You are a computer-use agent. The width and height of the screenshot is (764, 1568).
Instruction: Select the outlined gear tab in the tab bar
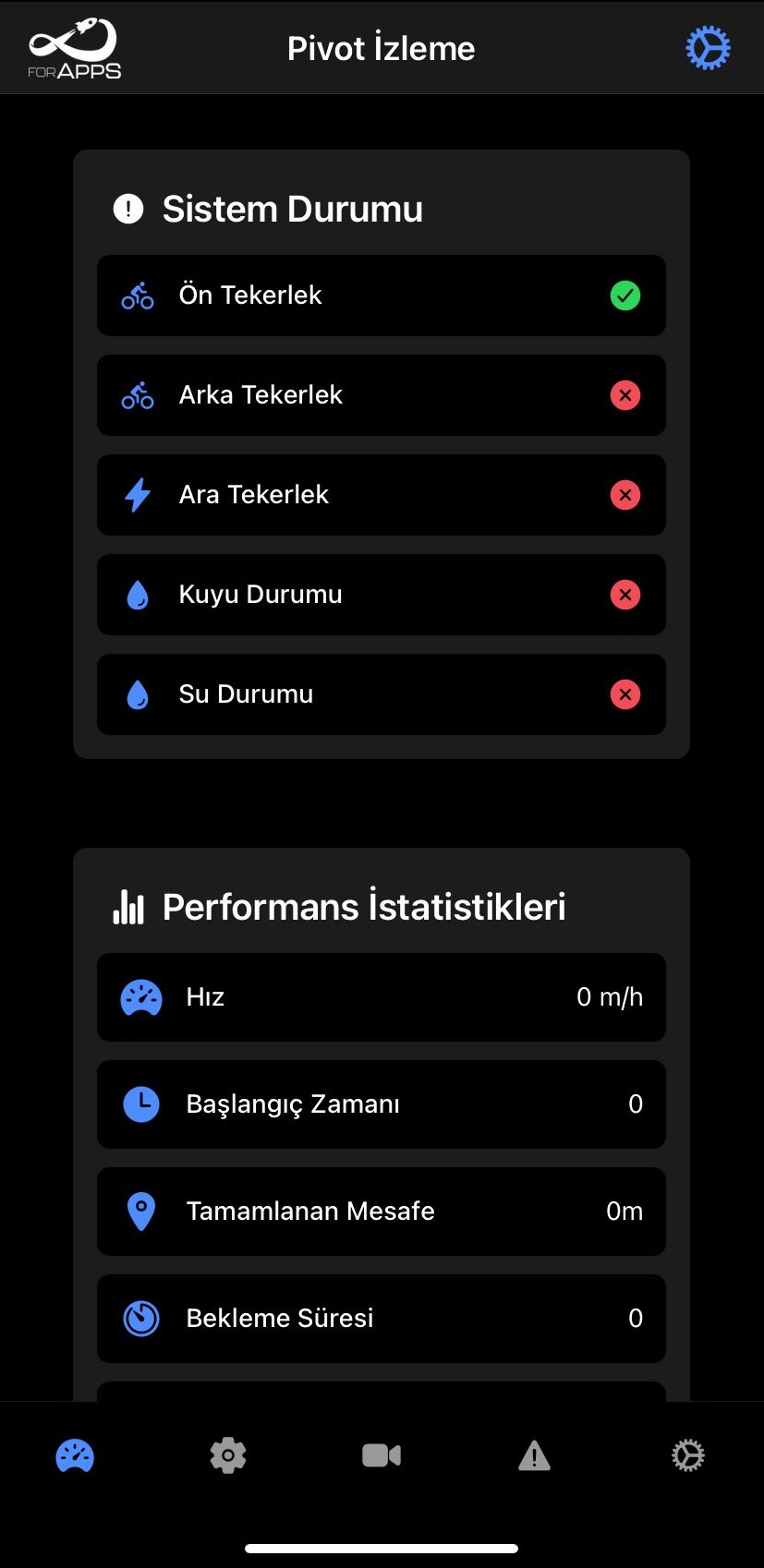[x=687, y=1456]
